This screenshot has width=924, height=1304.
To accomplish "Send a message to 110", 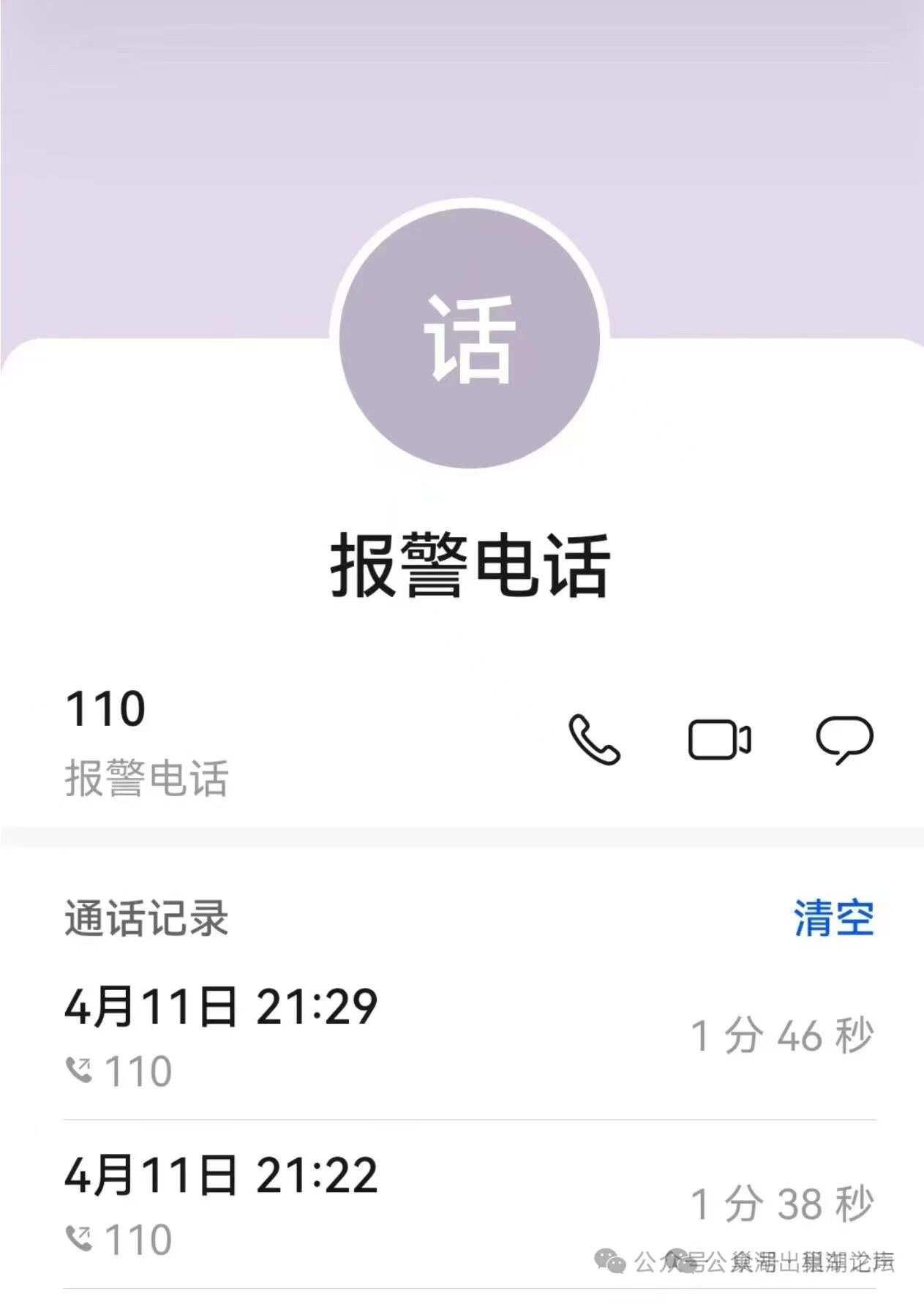I will [844, 739].
